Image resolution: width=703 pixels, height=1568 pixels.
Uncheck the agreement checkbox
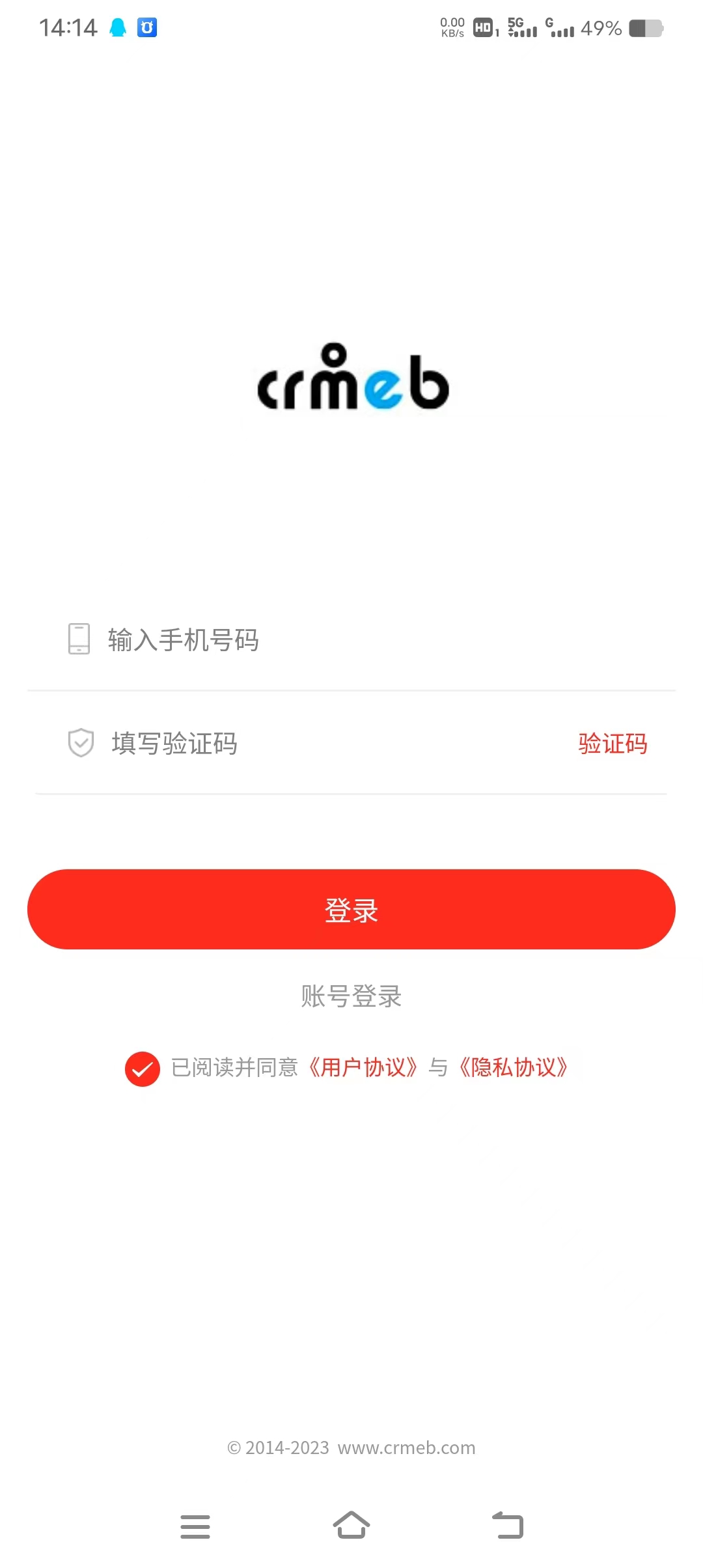click(x=143, y=1069)
